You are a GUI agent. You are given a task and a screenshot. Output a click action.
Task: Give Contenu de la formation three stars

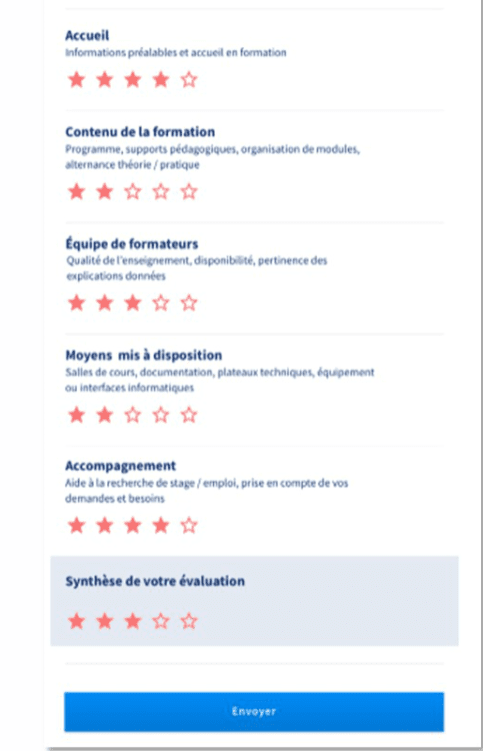click(133, 192)
